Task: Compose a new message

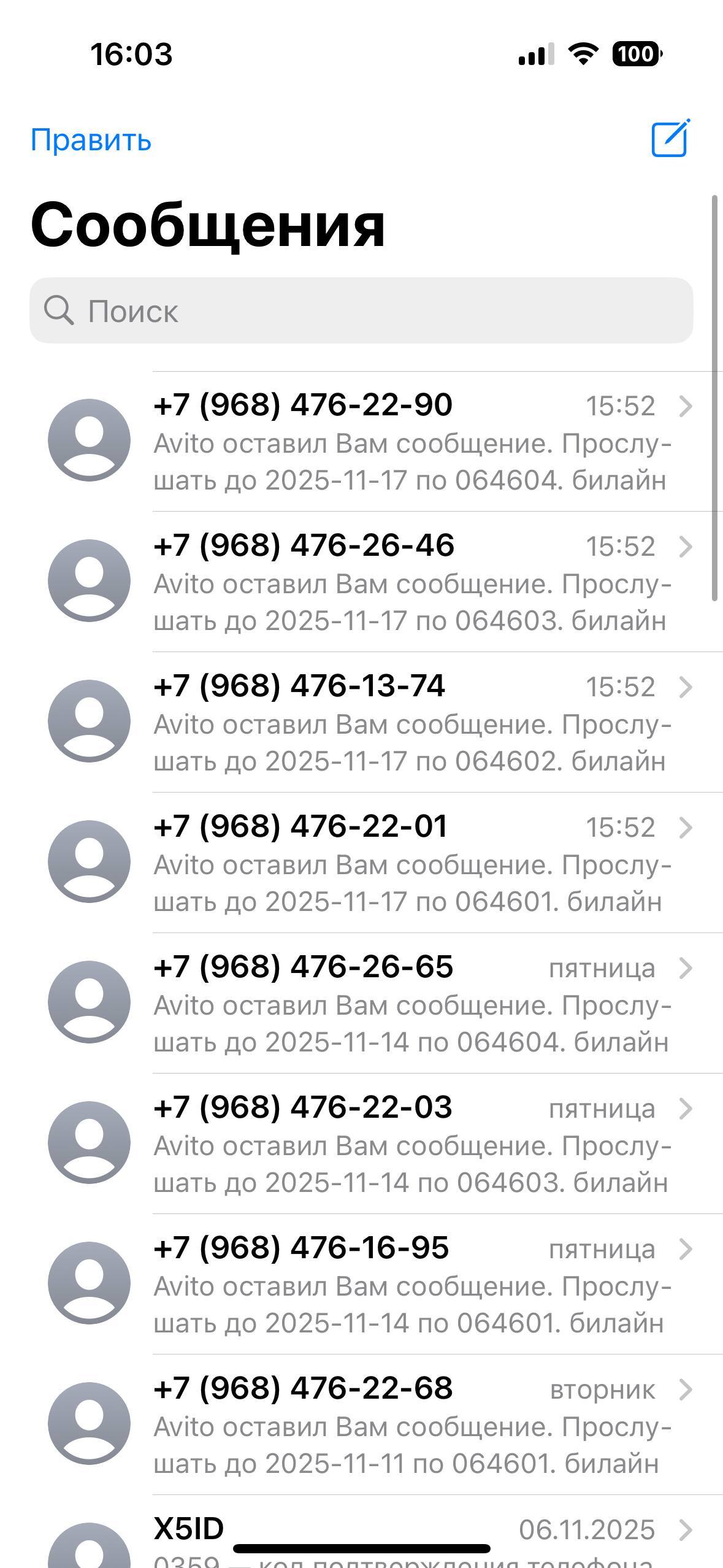Action: coord(670,139)
